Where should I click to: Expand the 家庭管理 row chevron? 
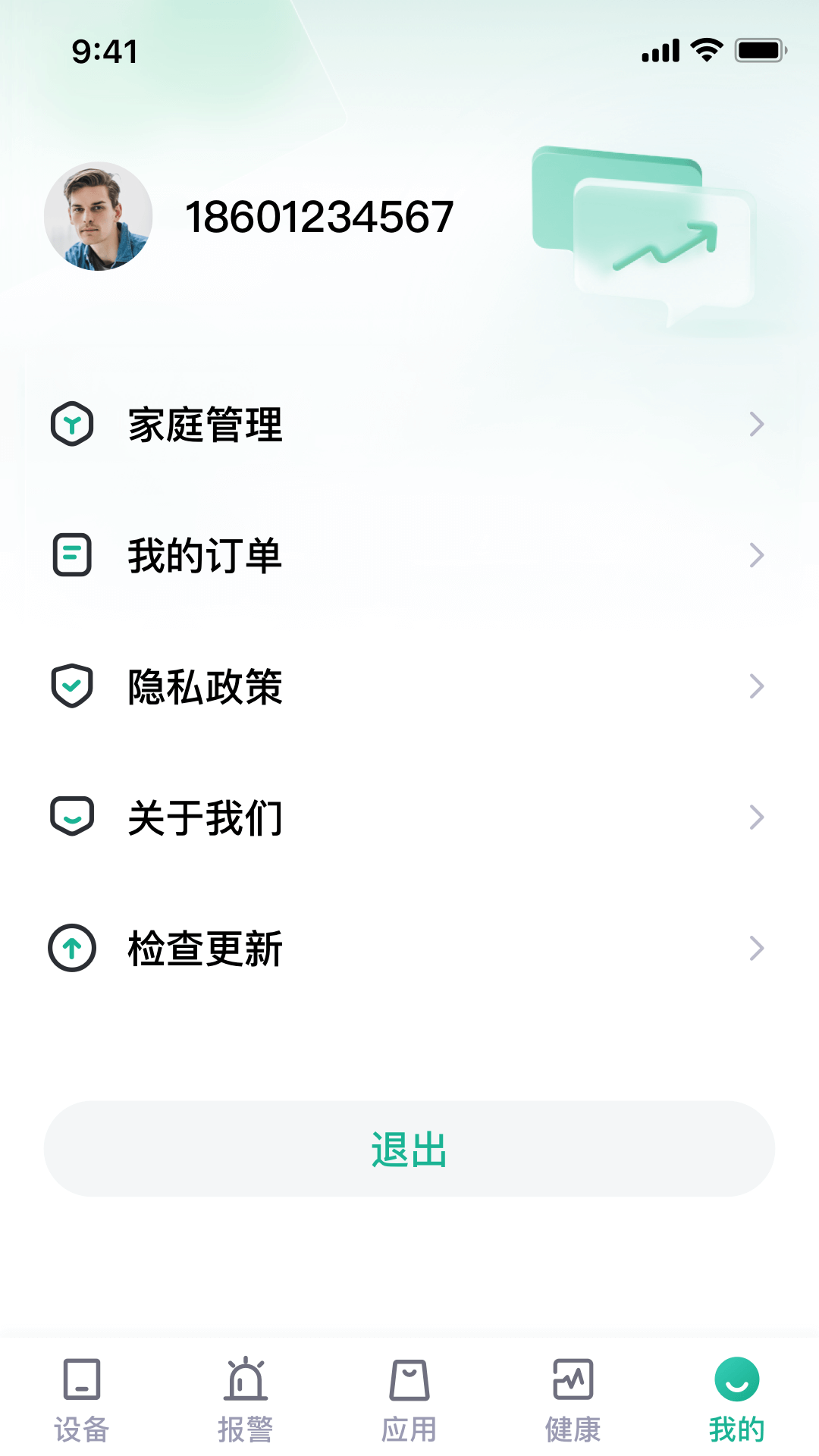[756, 424]
